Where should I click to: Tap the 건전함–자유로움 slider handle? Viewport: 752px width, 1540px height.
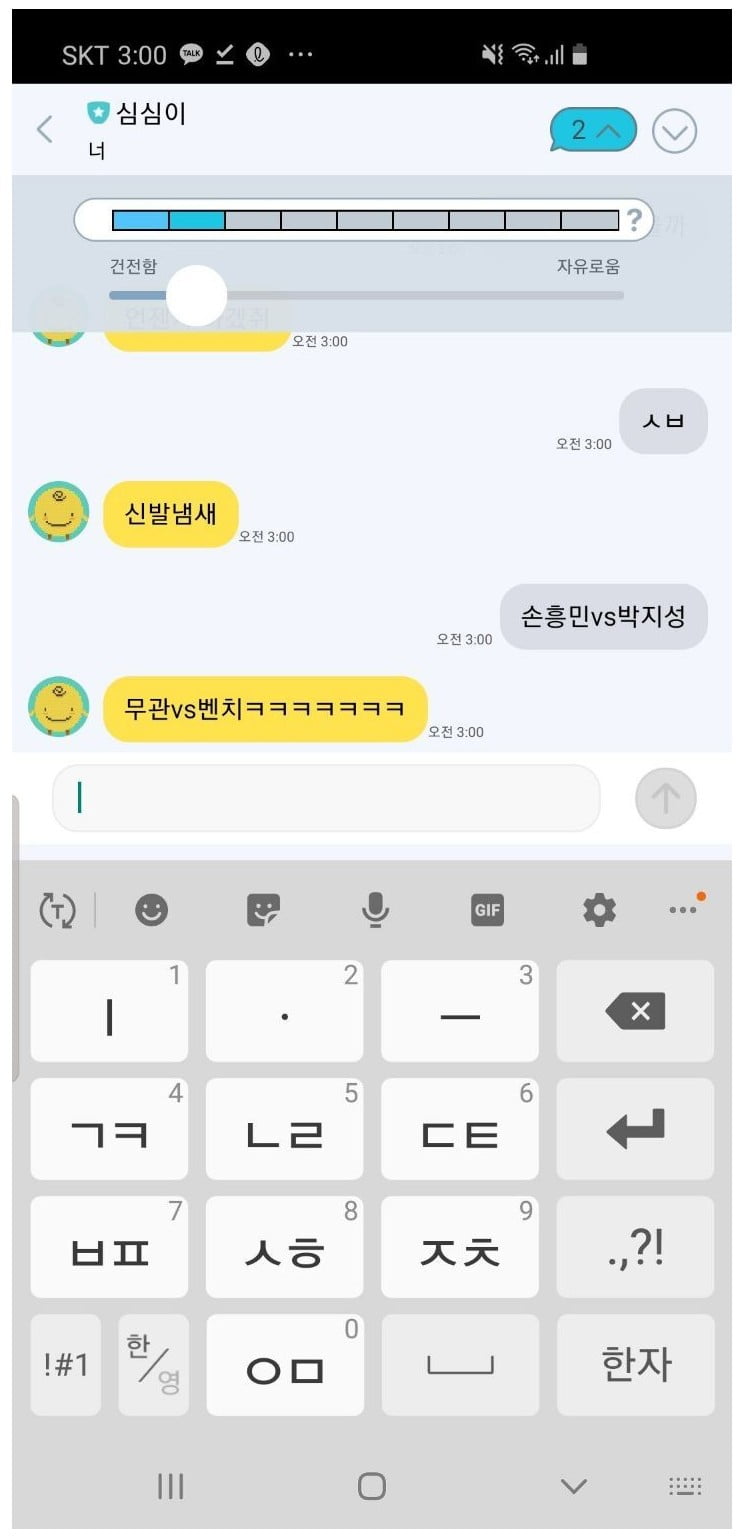(x=196, y=295)
